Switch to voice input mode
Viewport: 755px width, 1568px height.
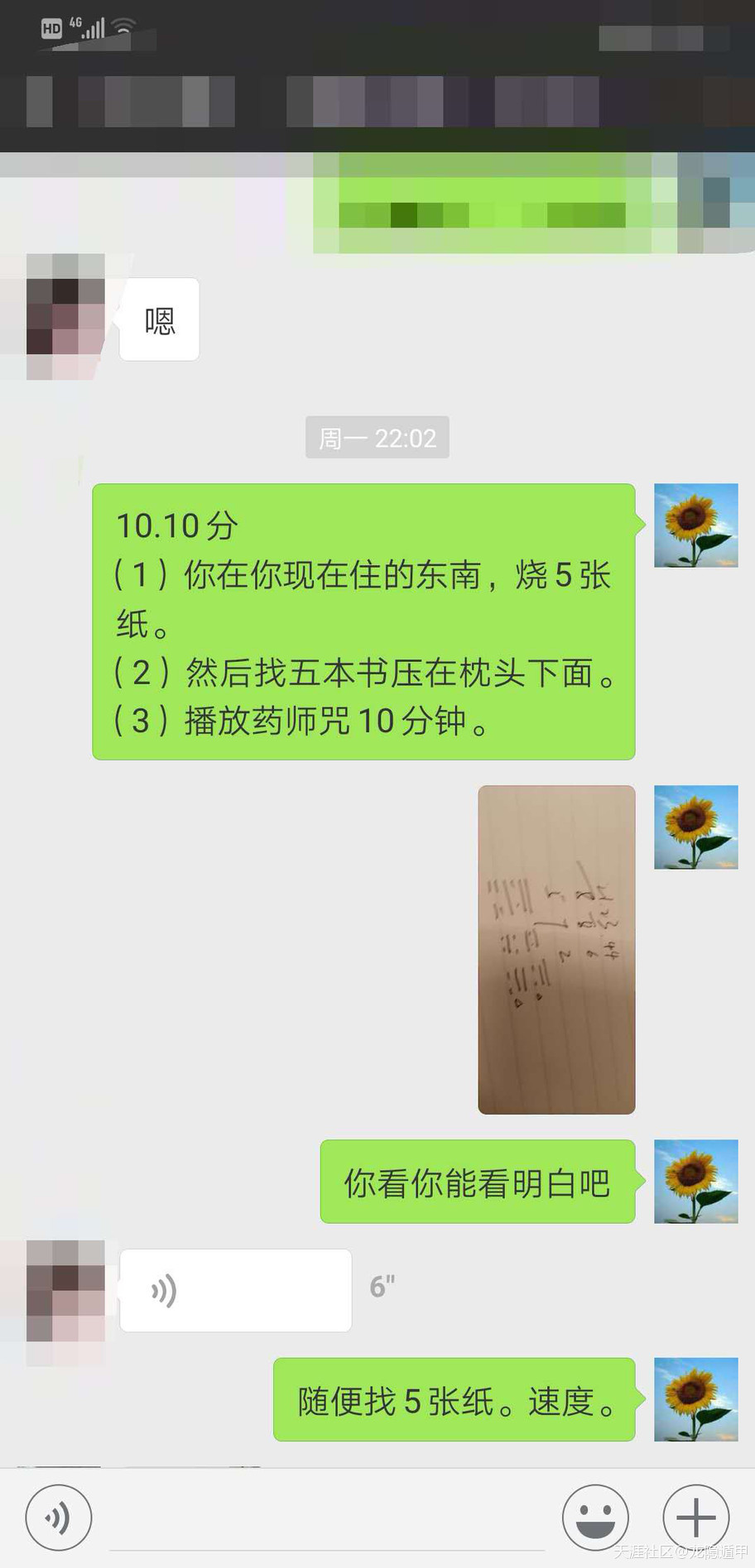tap(58, 1518)
